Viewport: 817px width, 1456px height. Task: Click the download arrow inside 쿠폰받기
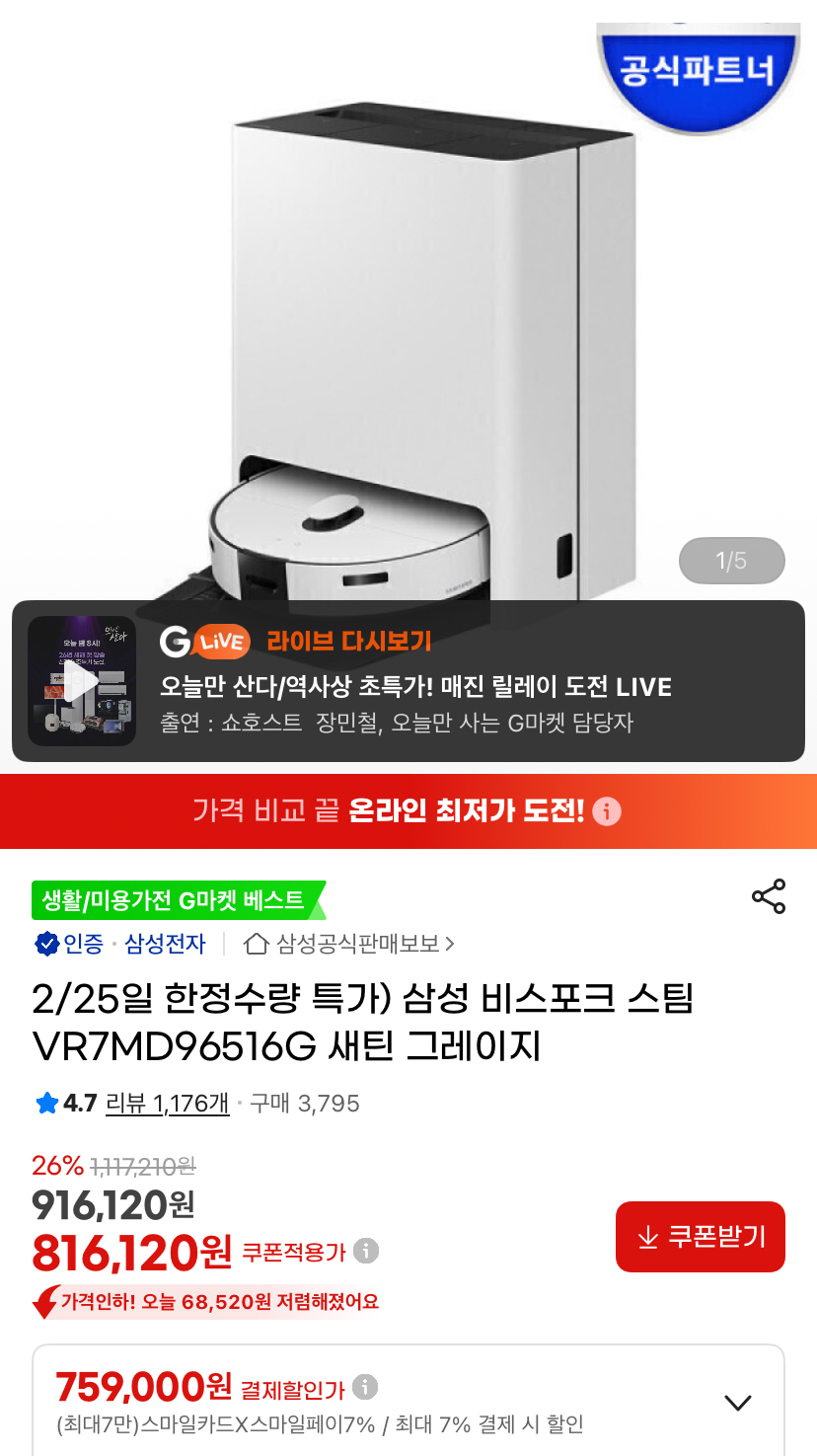pyautogui.click(x=646, y=1236)
